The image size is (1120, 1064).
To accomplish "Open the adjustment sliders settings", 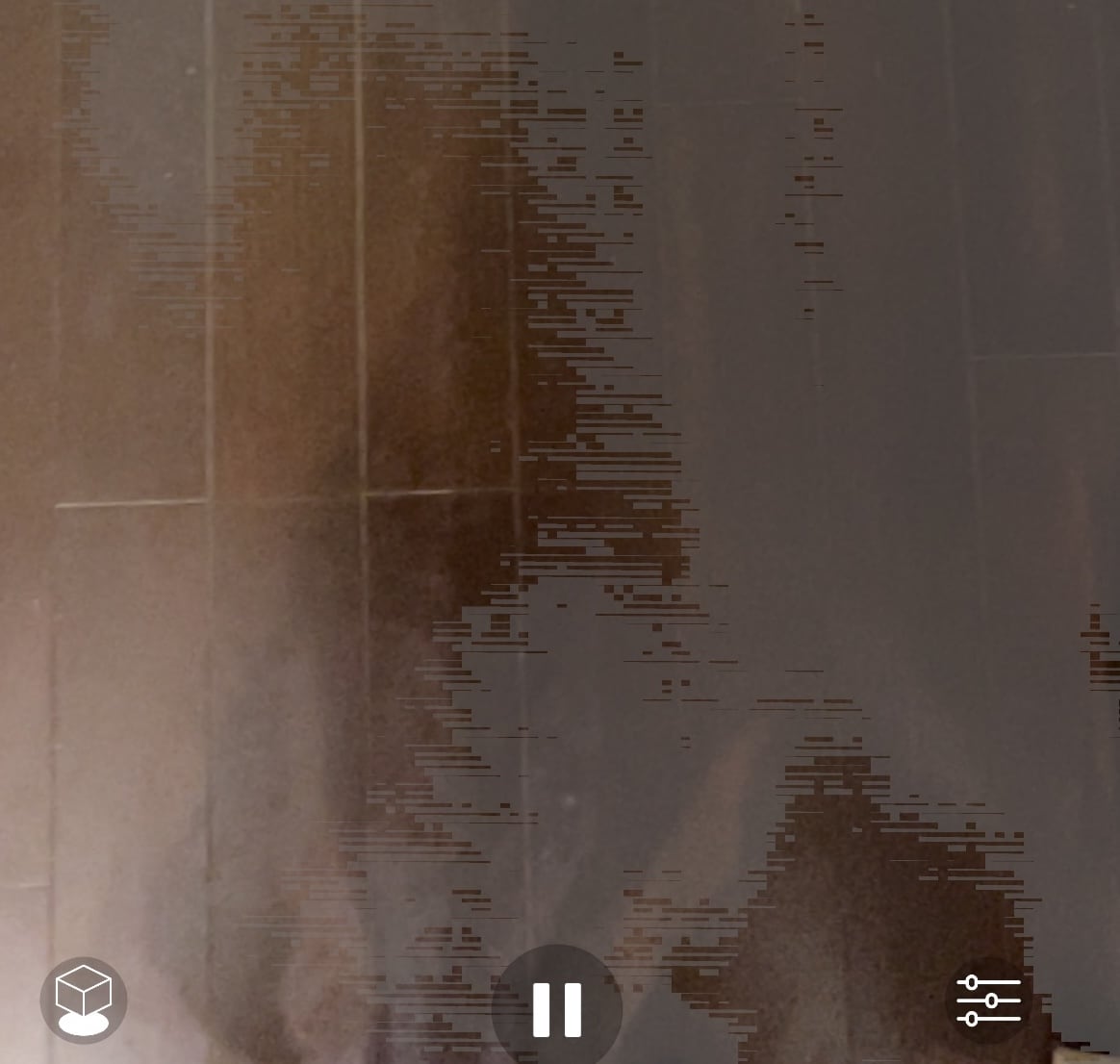I will 988,1001.
